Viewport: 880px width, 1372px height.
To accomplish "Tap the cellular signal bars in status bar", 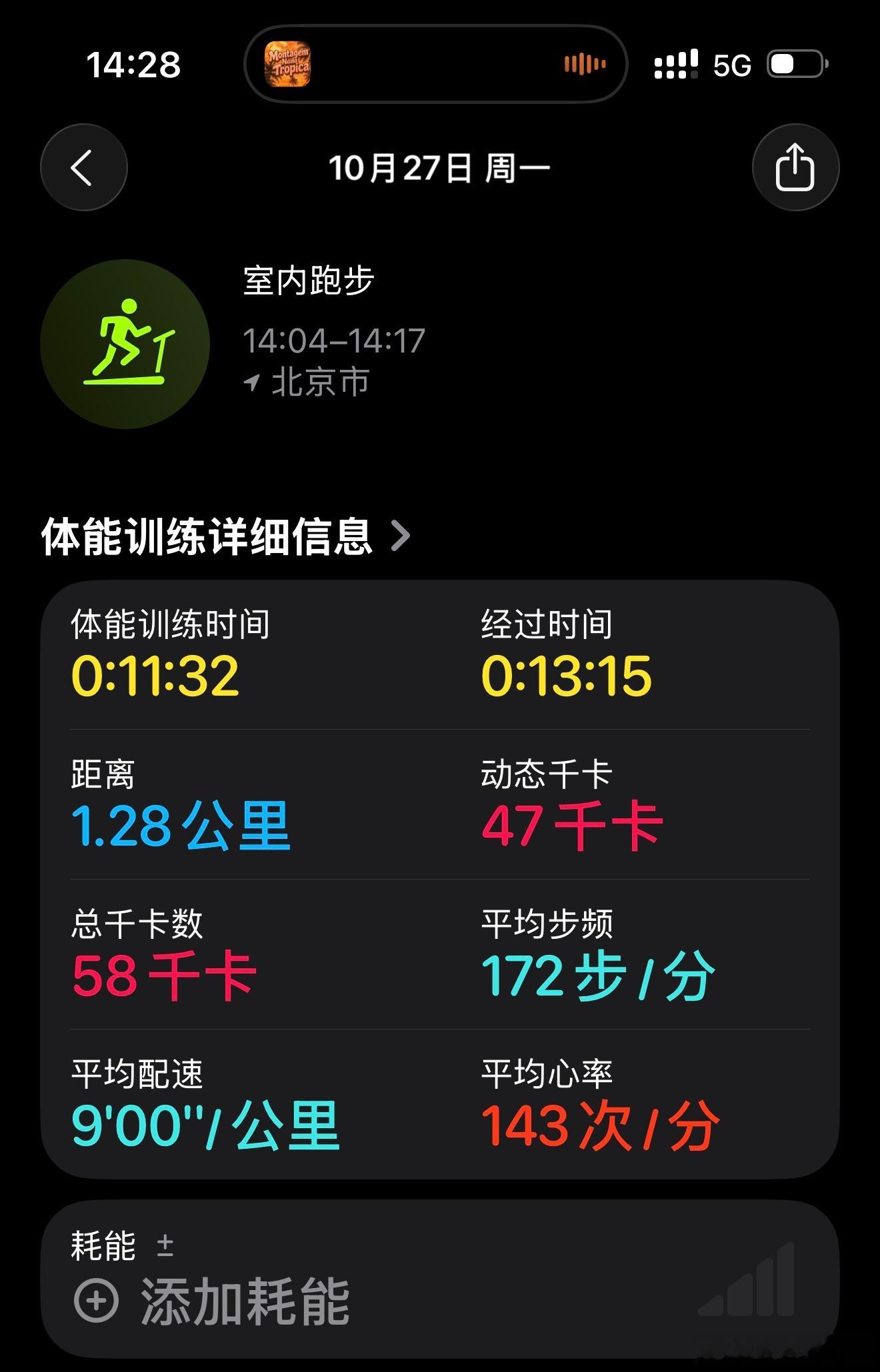I will pos(675,65).
